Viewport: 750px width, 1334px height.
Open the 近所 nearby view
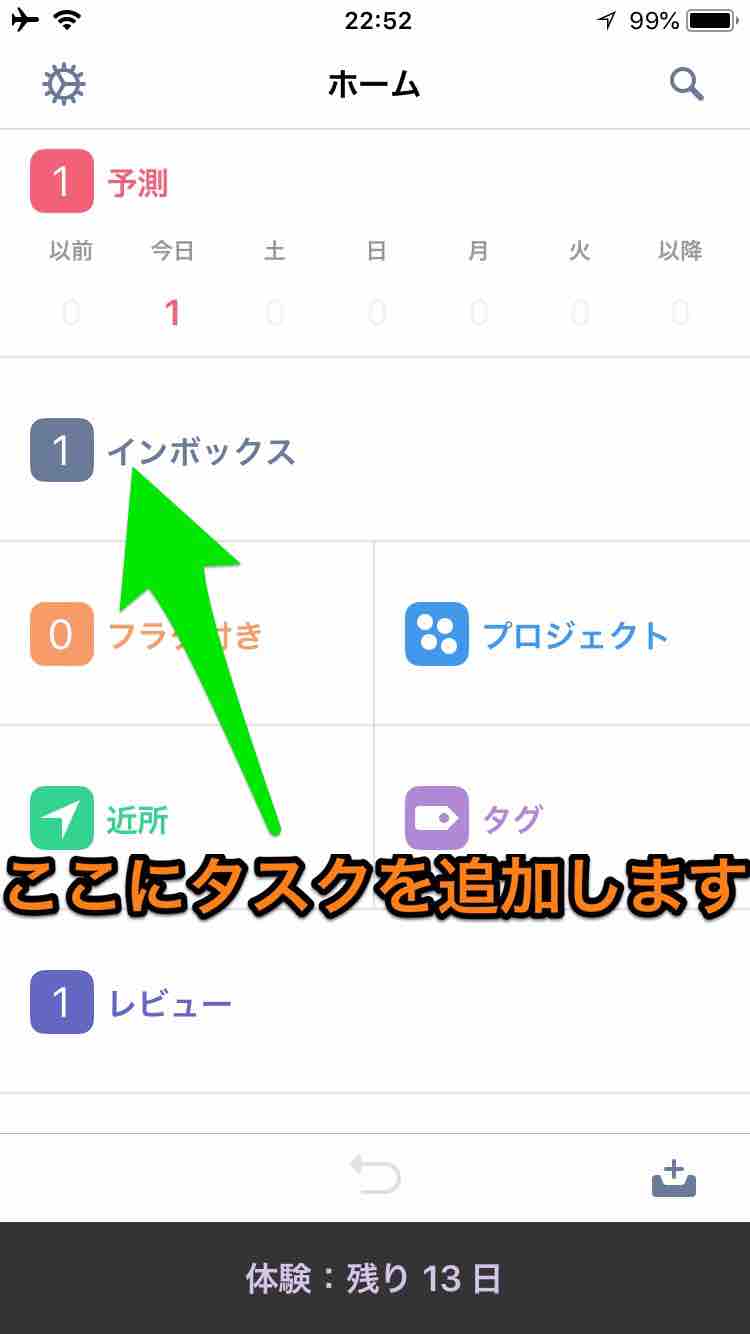pyautogui.click(x=100, y=820)
